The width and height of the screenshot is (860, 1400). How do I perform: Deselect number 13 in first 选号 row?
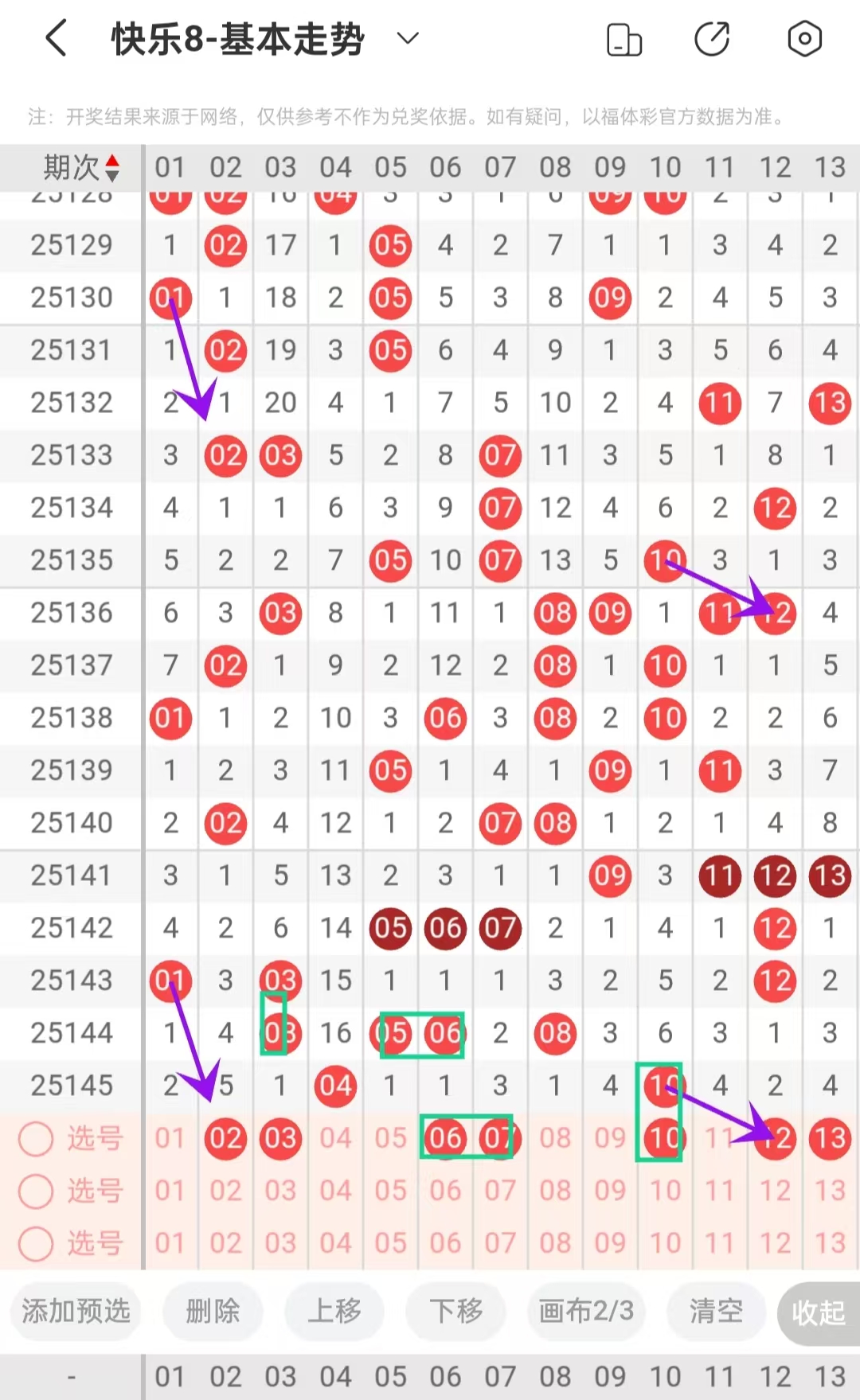(829, 1138)
